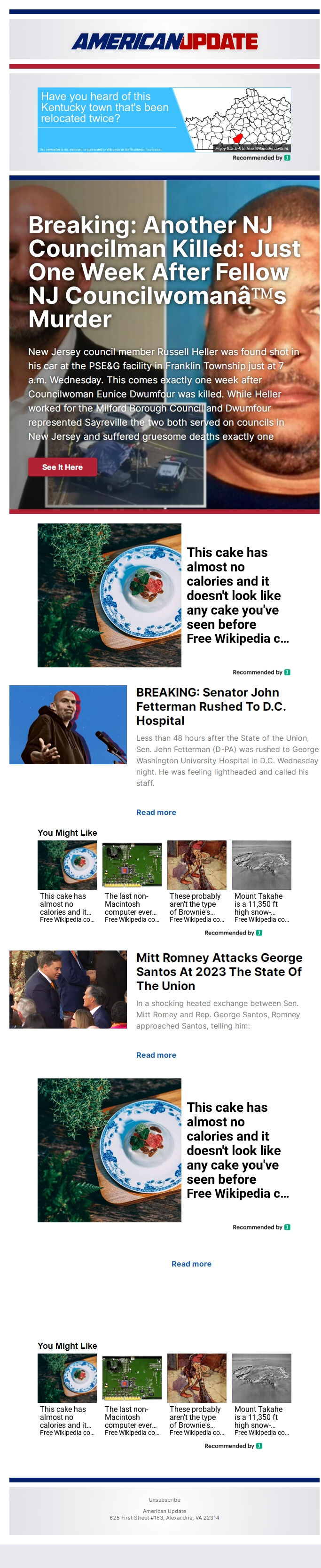This screenshot has height=1568, width=321.
Task: Open the Brownie's tile under the Fetterman story
Action: tap(196, 881)
